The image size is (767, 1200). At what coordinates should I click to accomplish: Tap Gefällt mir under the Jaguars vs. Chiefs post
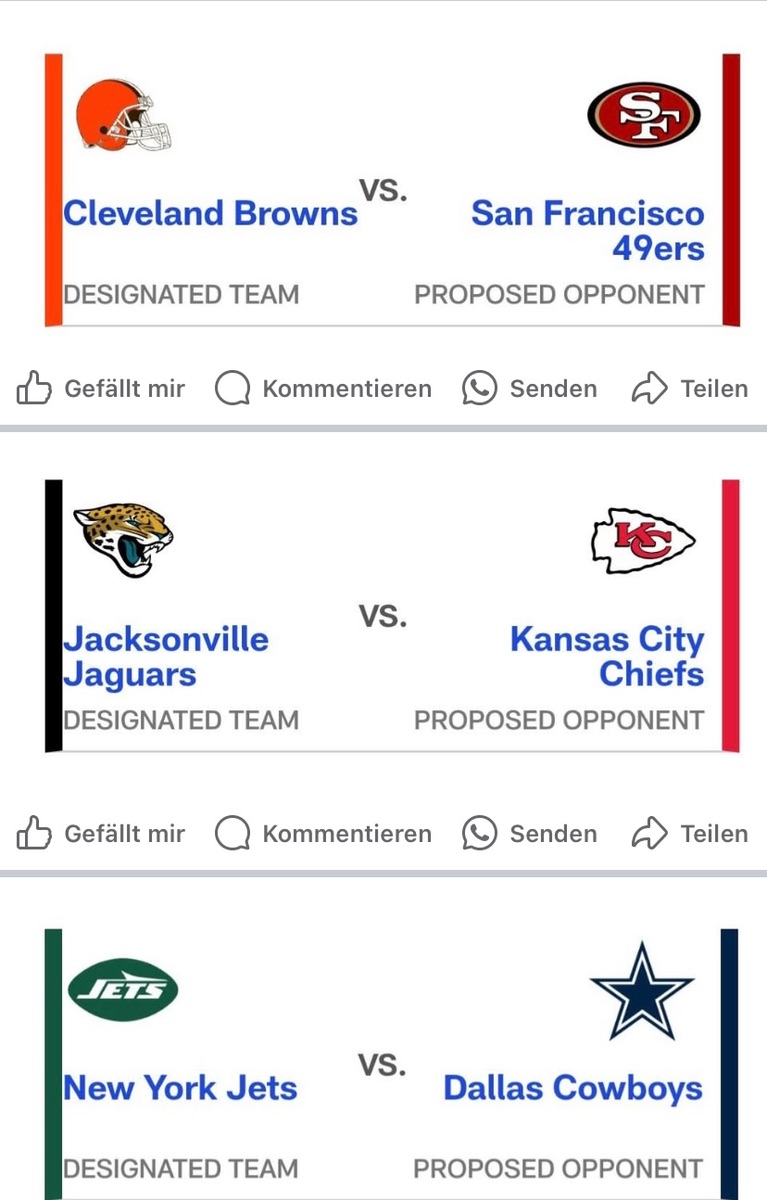[101, 834]
